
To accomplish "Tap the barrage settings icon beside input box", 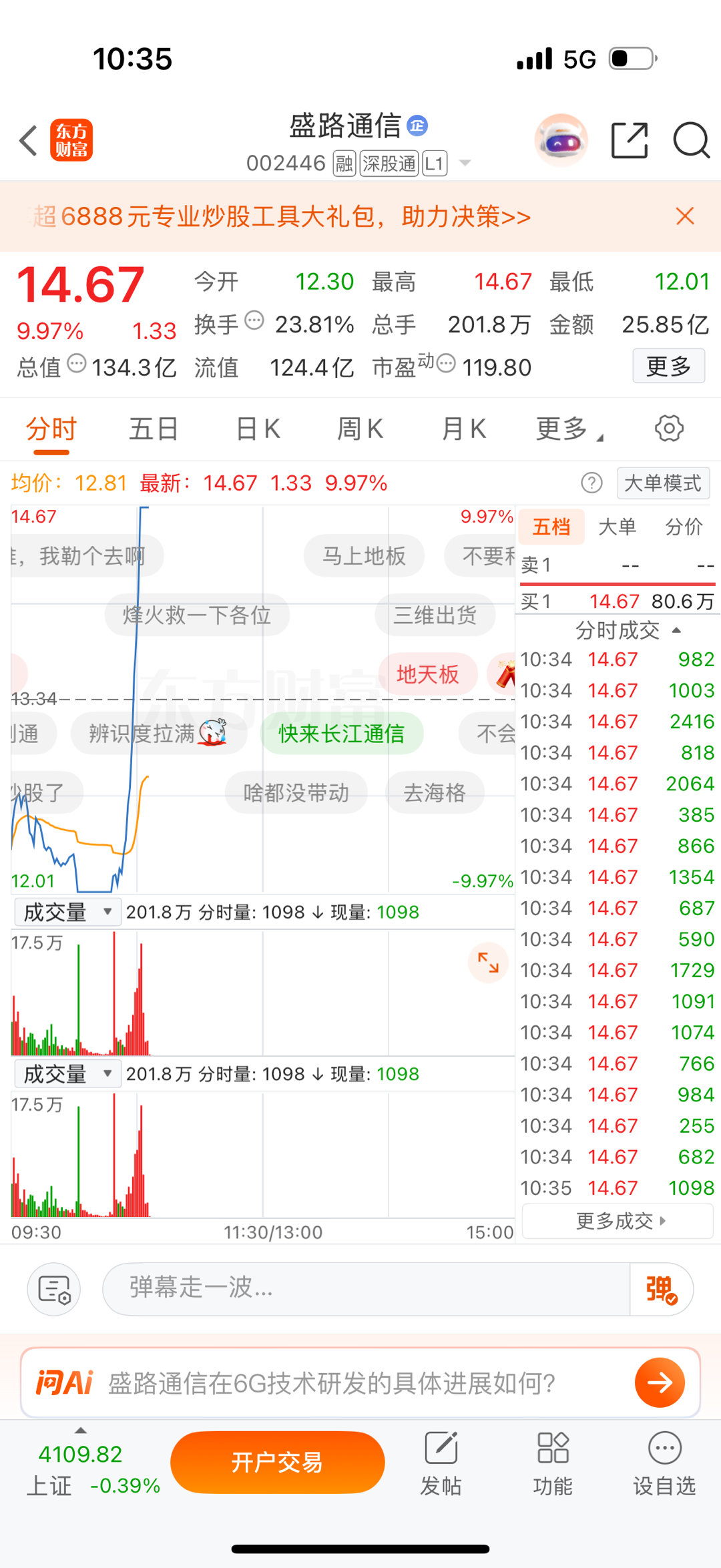I will tap(53, 1289).
